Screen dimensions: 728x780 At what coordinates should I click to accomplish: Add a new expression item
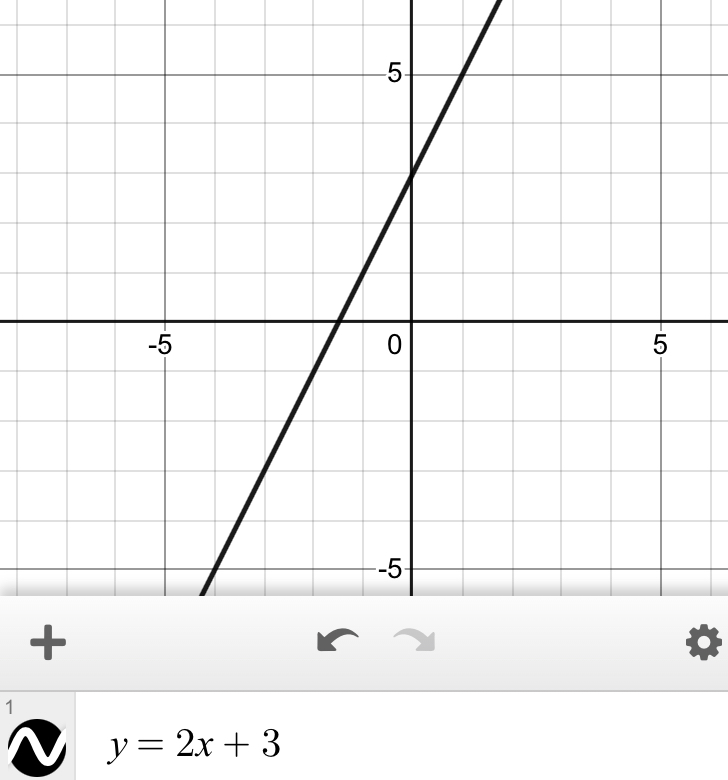point(48,642)
